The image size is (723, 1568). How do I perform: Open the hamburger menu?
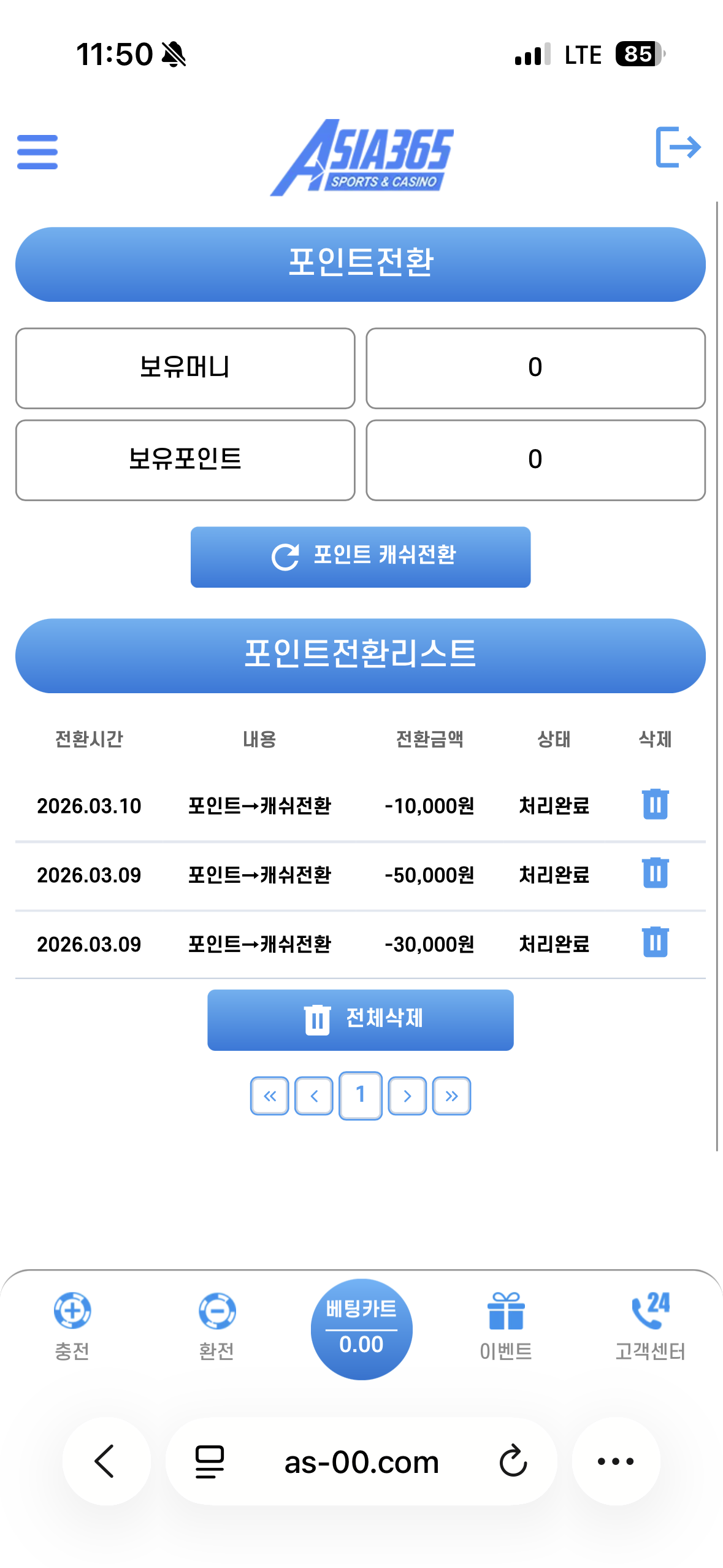click(x=37, y=152)
